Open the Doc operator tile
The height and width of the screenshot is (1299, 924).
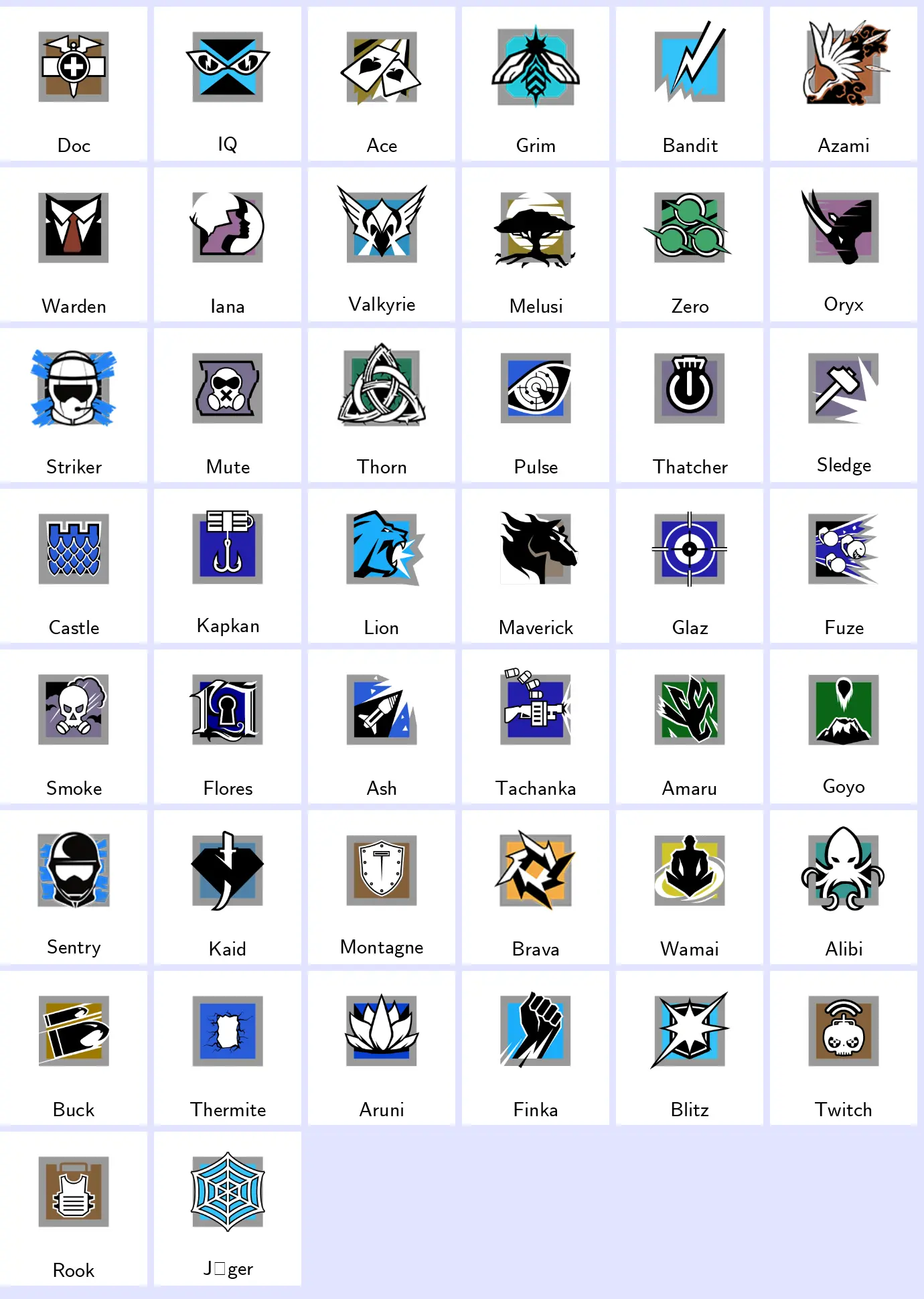coord(74,84)
